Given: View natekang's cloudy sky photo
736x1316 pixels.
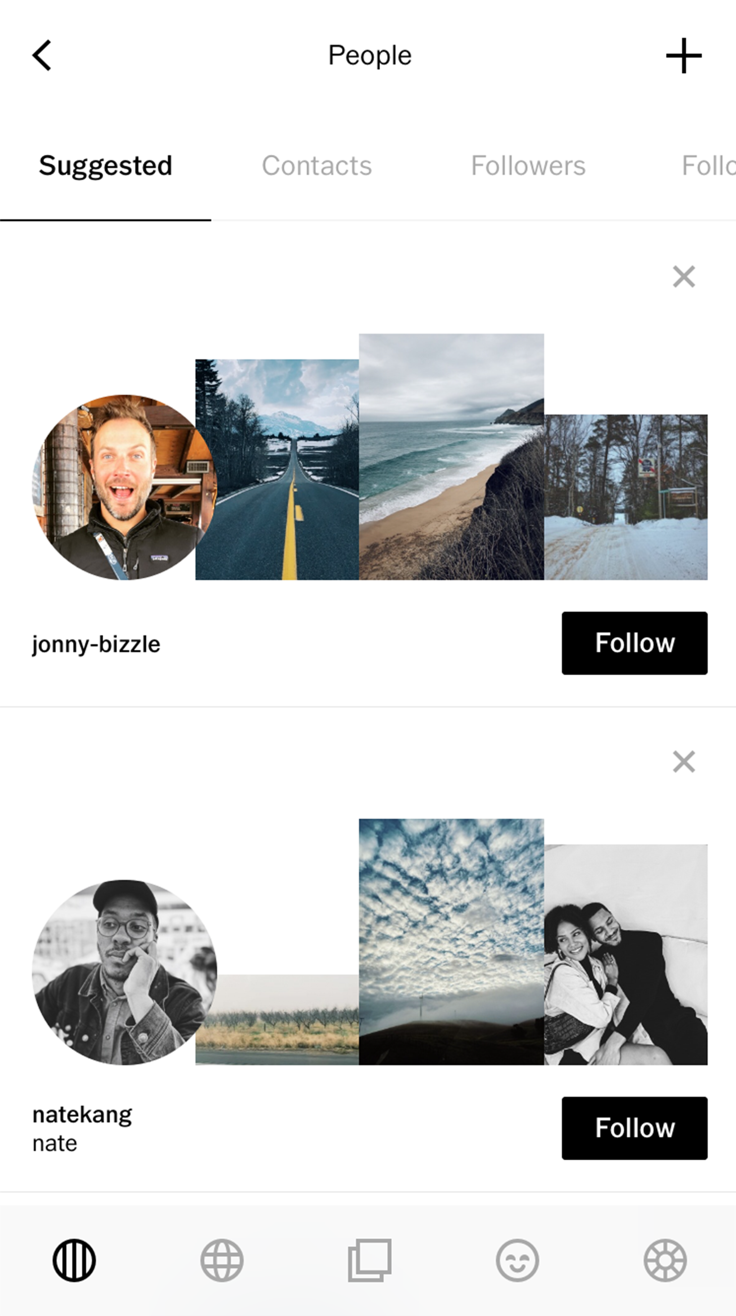Looking at the screenshot, I should point(451,942).
